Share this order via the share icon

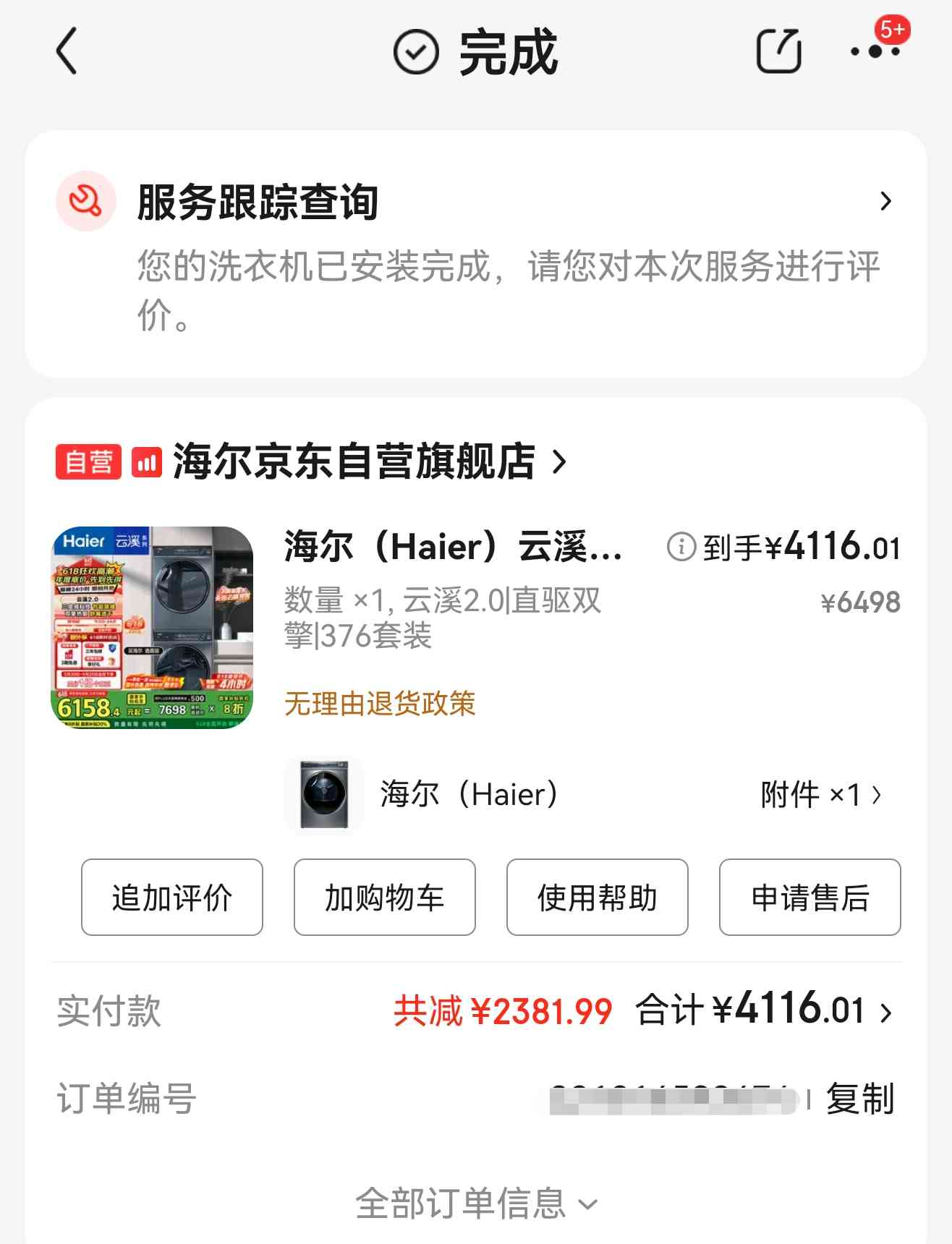tap(778, 51)
